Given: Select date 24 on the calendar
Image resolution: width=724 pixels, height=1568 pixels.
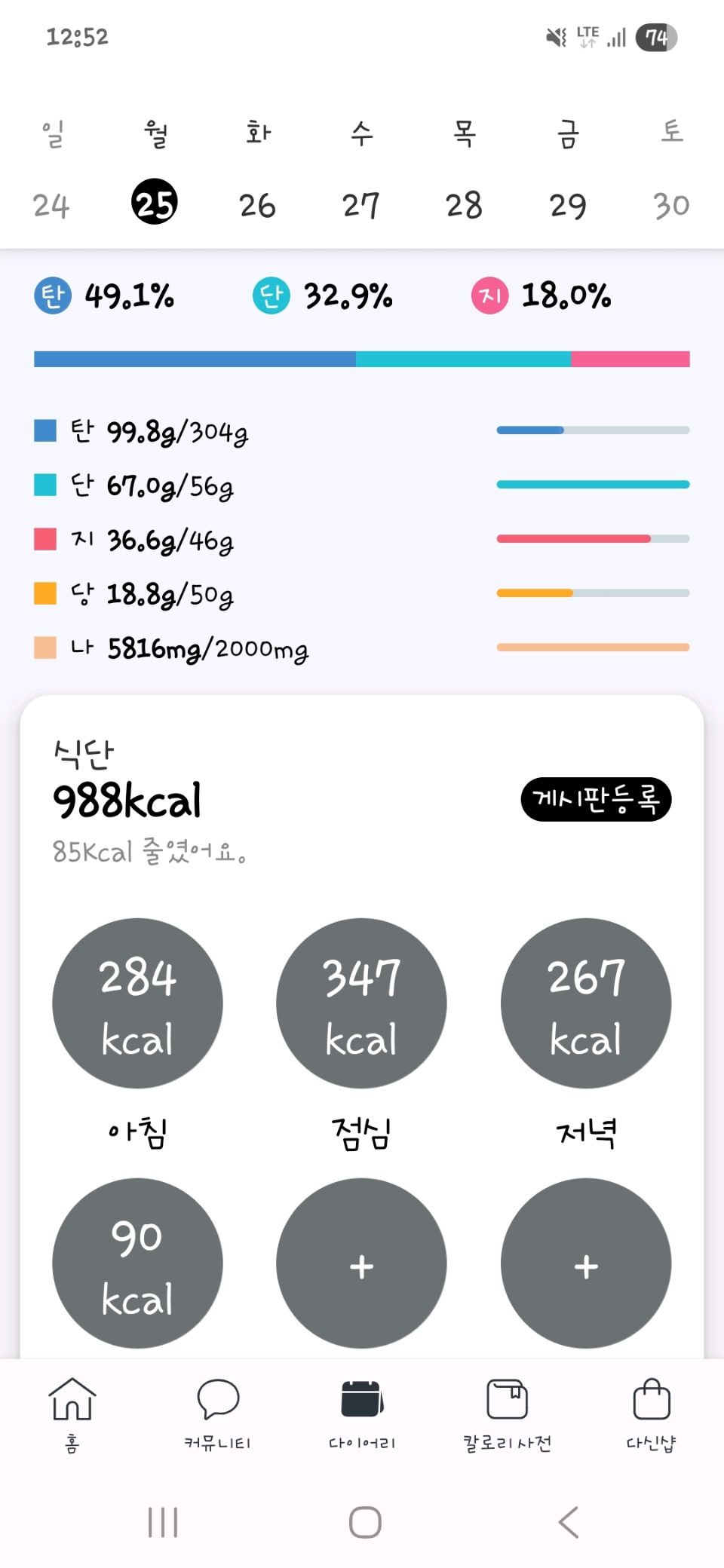Looking at the screenshot, I should tap(51, 205).
